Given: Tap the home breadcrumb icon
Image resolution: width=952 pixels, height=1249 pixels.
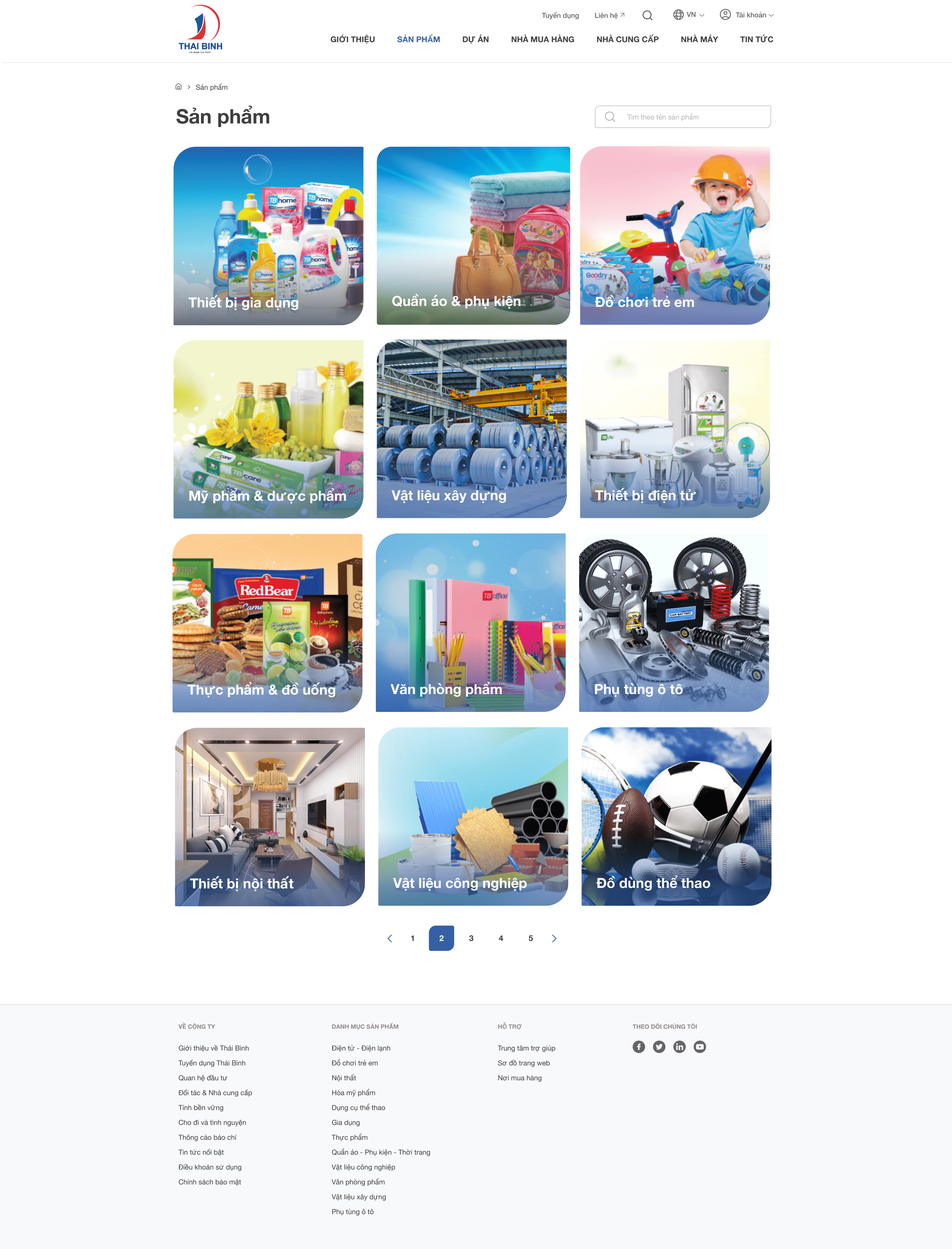Looking at the screenshot, I should (x=178, y=87).
